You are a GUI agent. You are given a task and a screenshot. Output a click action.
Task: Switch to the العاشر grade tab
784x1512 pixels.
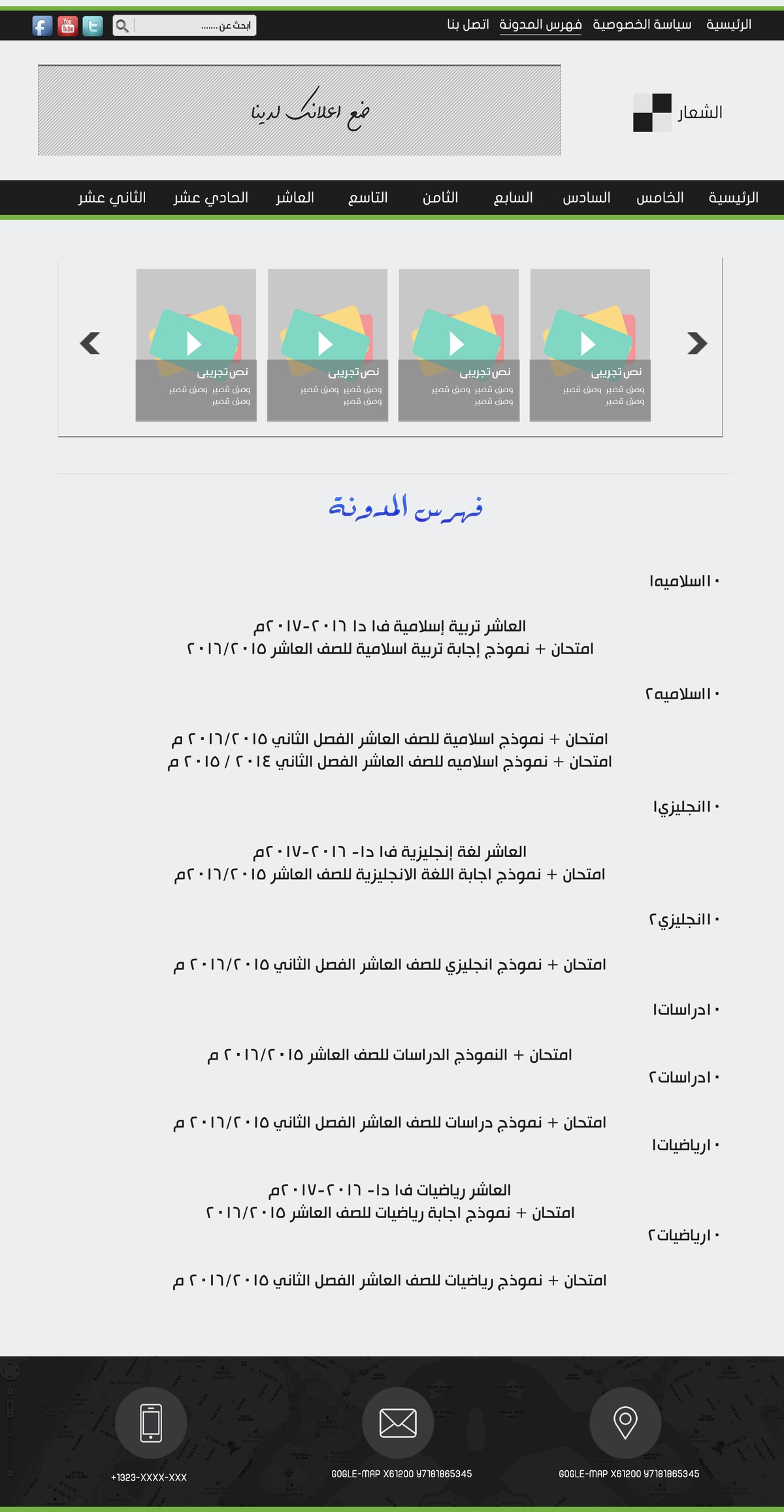(295, 197)
